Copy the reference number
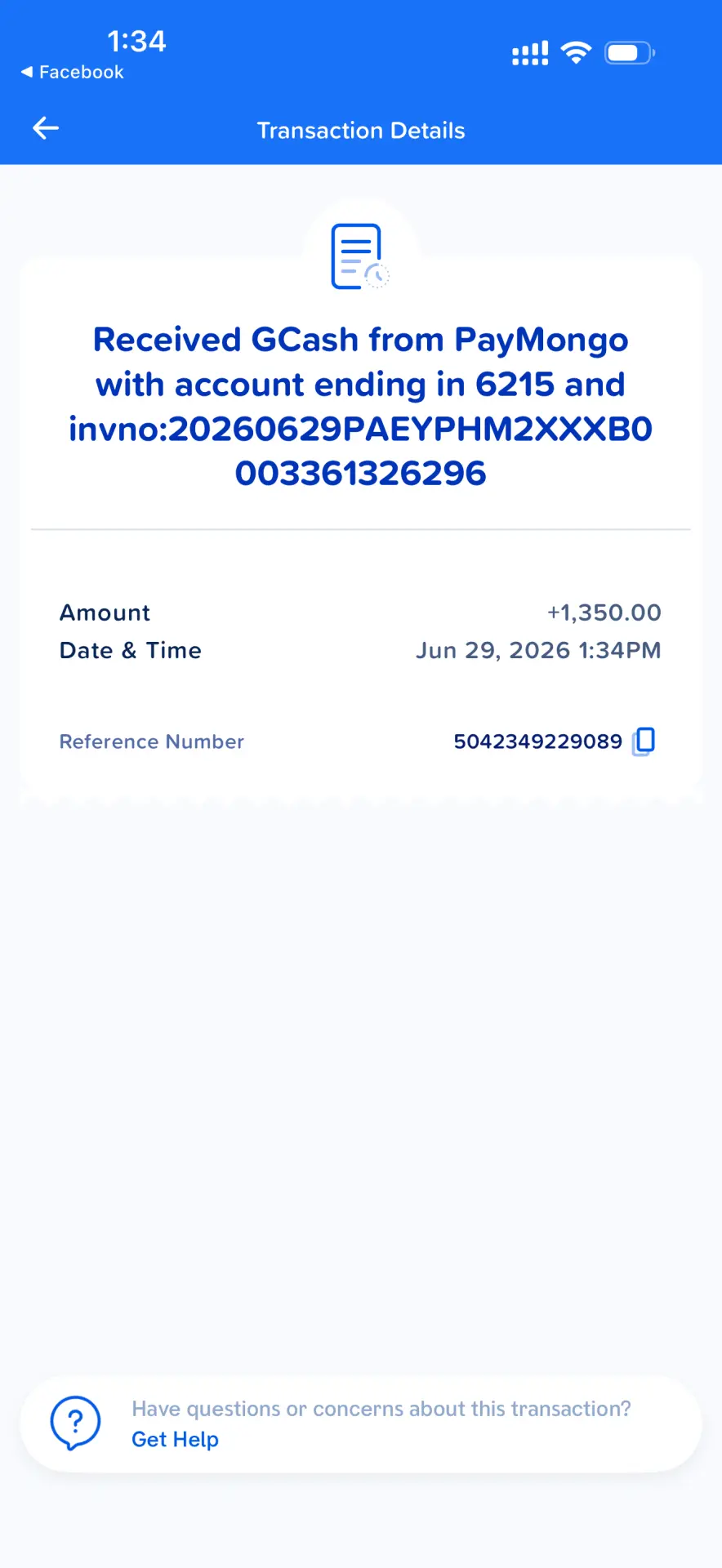722x1568 pixels. (x=644, y=742)
